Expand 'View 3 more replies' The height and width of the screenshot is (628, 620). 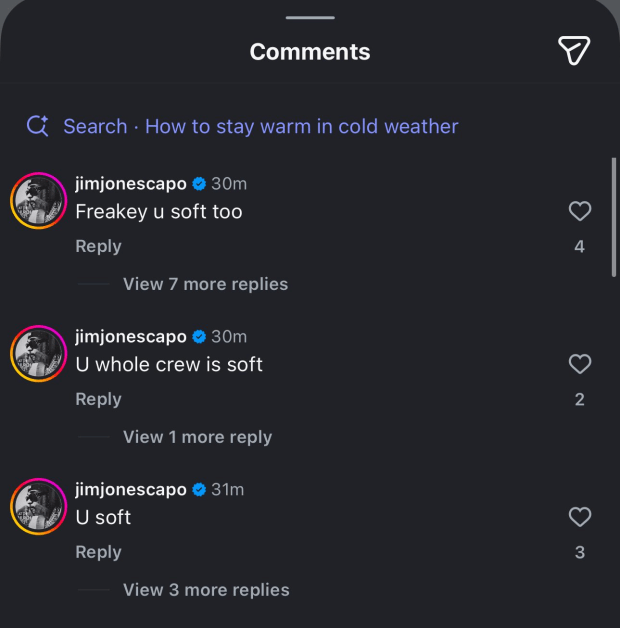[205, 590]
